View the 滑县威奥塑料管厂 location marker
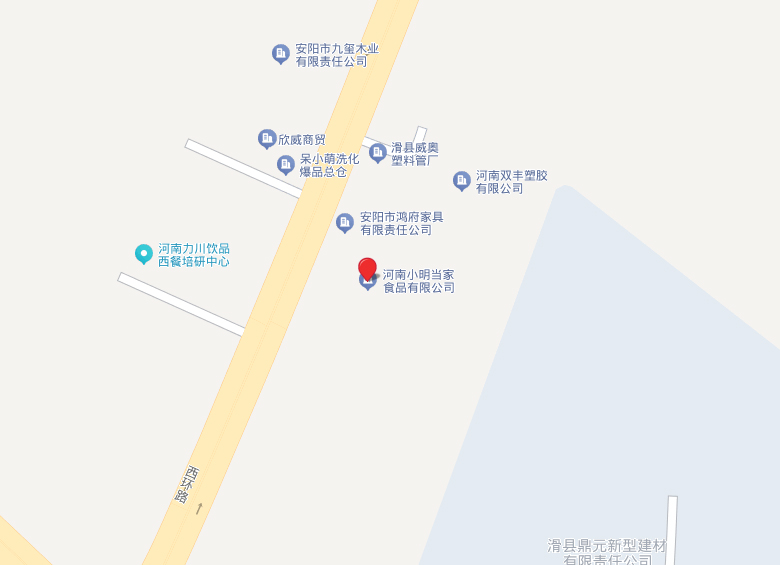This screenshot has height=565, width=780. [x=378, y=153]
